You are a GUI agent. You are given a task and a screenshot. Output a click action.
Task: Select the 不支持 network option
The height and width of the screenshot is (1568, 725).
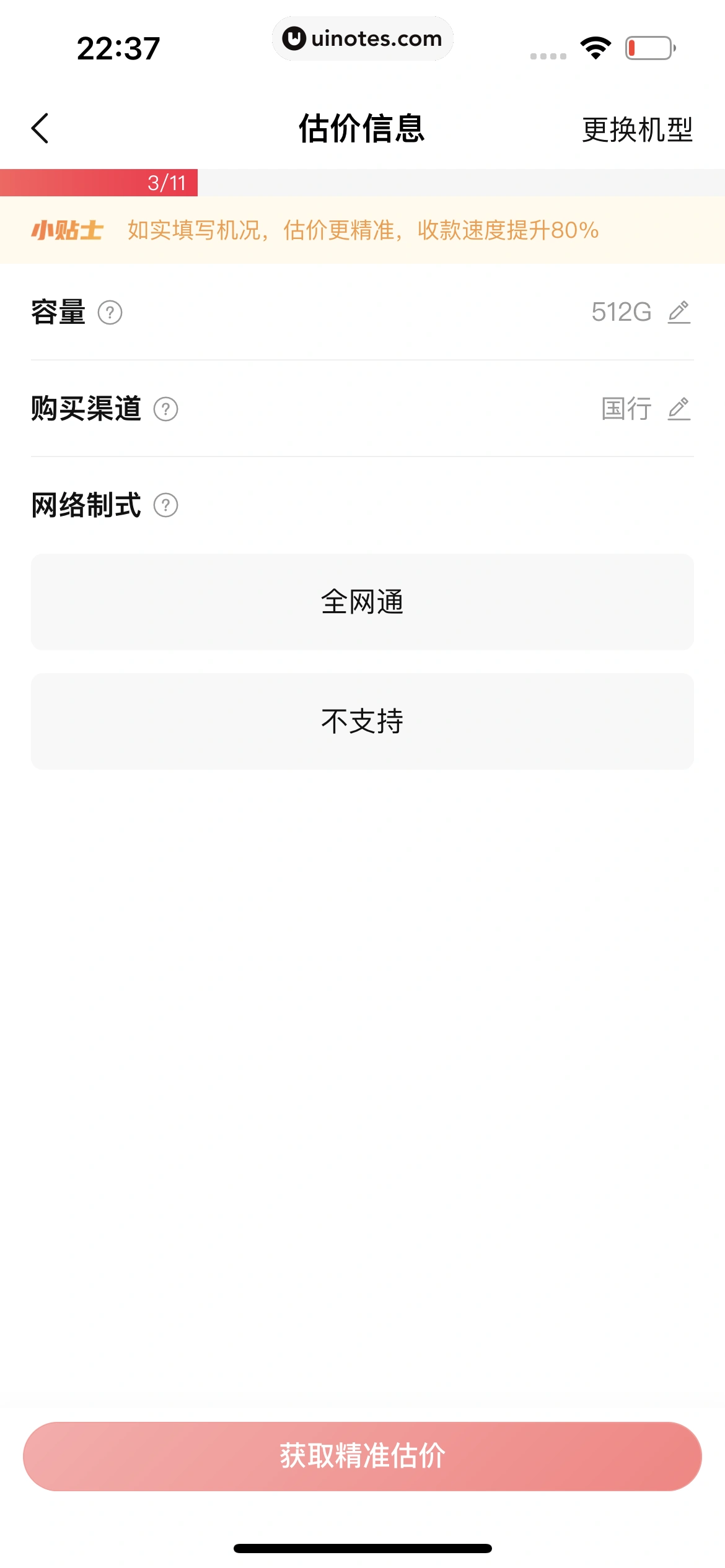point(362,720)
